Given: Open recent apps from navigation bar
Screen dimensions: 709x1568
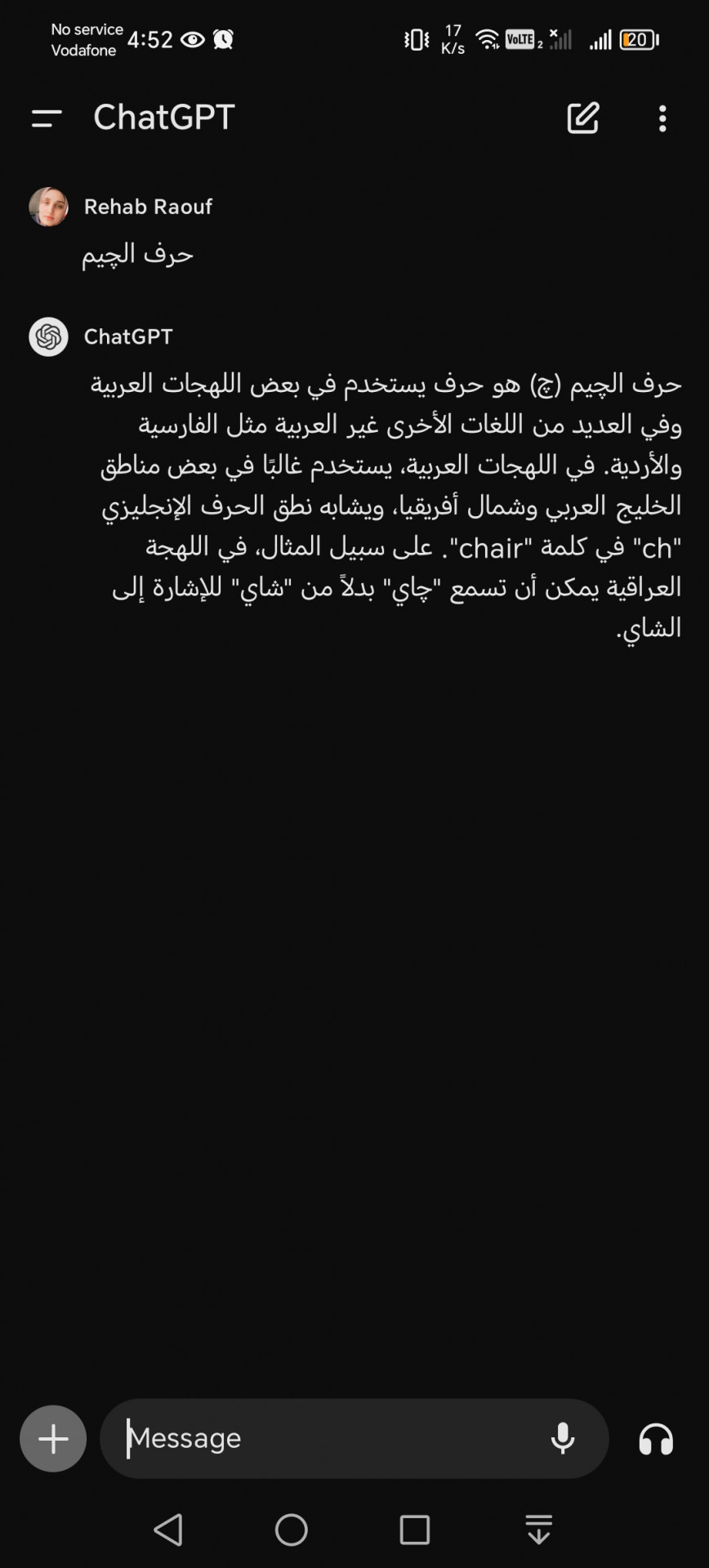Looking at the screenshot, I should (414, 1530).
